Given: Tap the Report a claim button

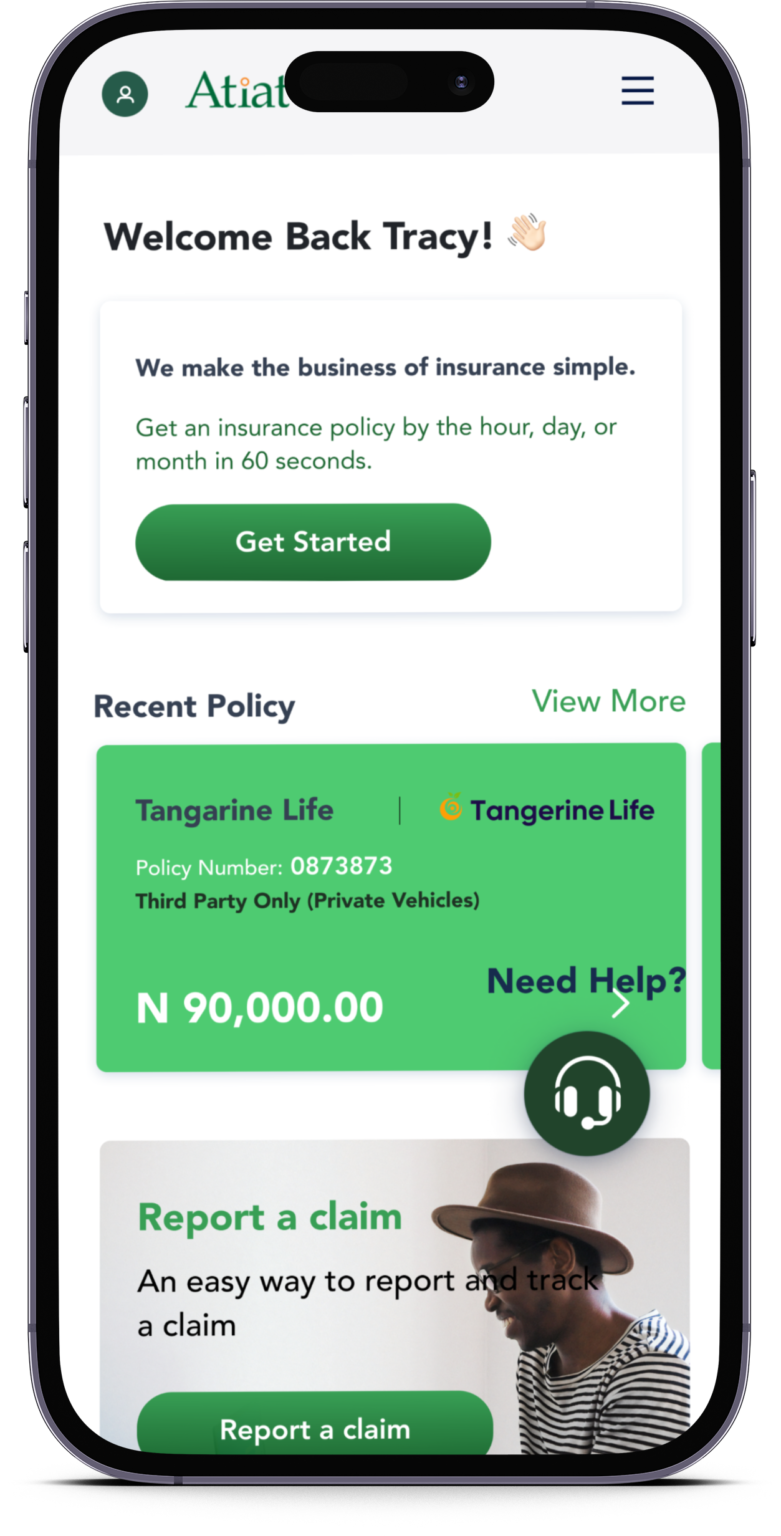Looking at the screenshot, I should pyautogui.click(x=315, y=1427).
